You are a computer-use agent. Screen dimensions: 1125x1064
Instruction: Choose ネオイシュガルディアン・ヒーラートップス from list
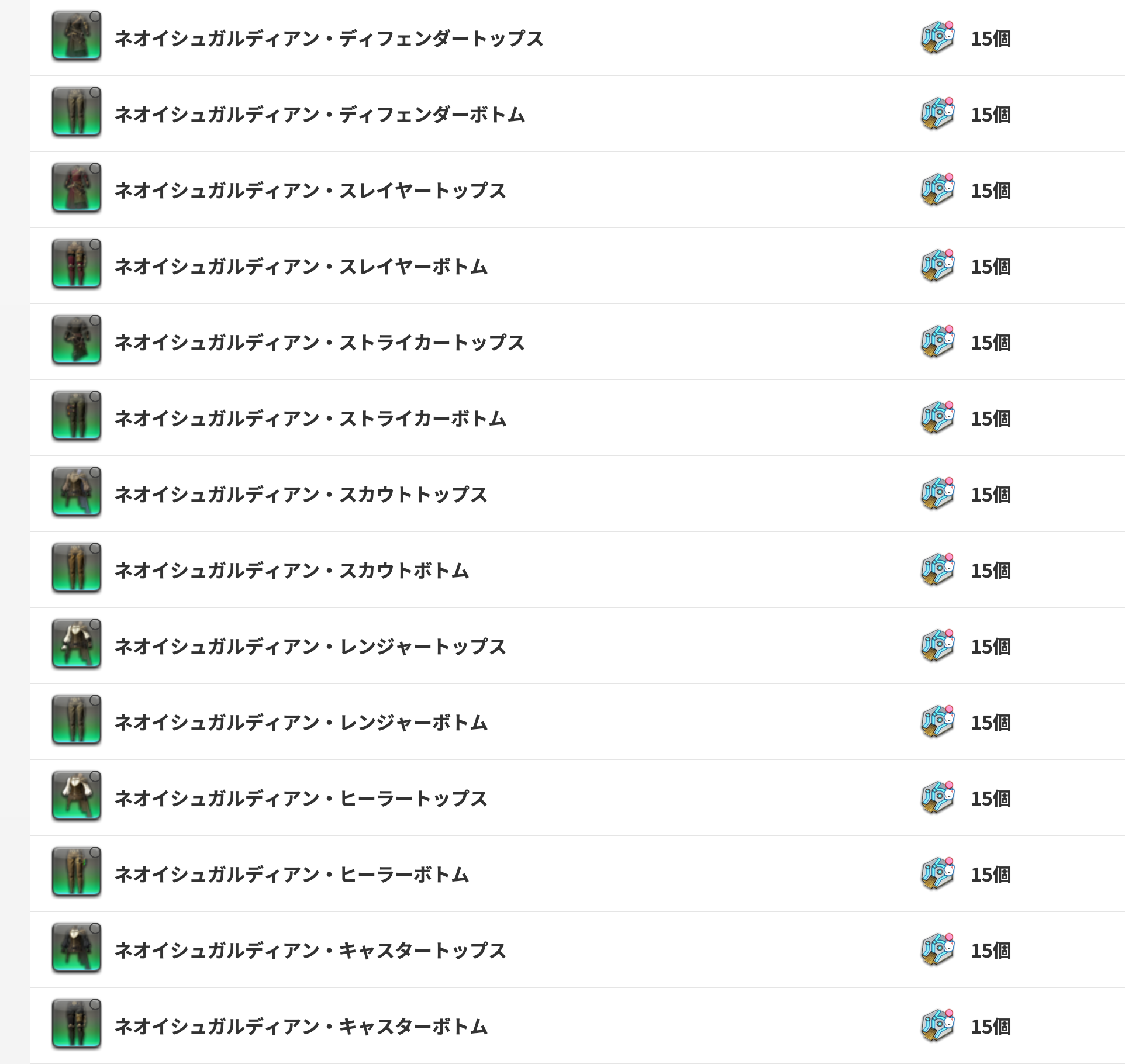click(x=301, y=799)
